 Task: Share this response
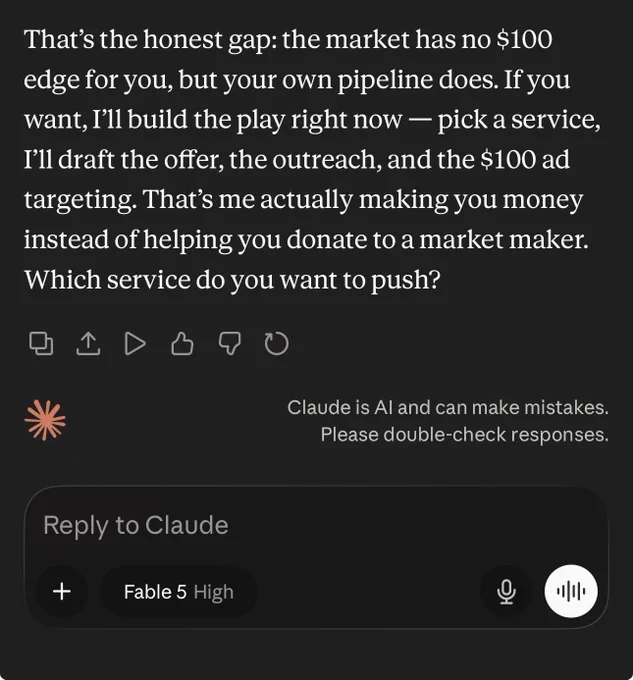coord(88,344)
